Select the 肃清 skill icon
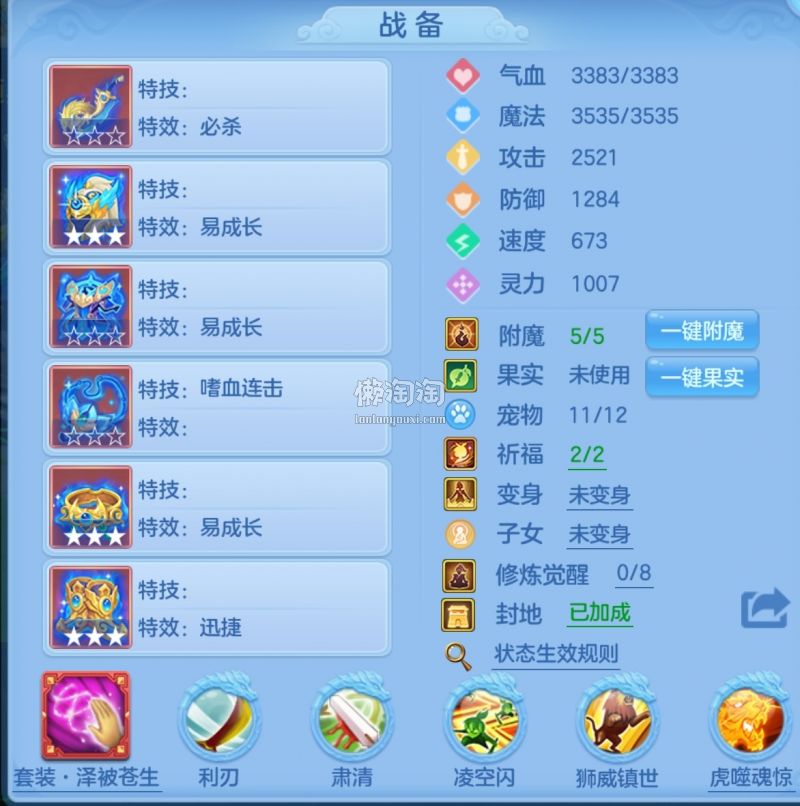800x806 pixels. (x=352, y=718)
